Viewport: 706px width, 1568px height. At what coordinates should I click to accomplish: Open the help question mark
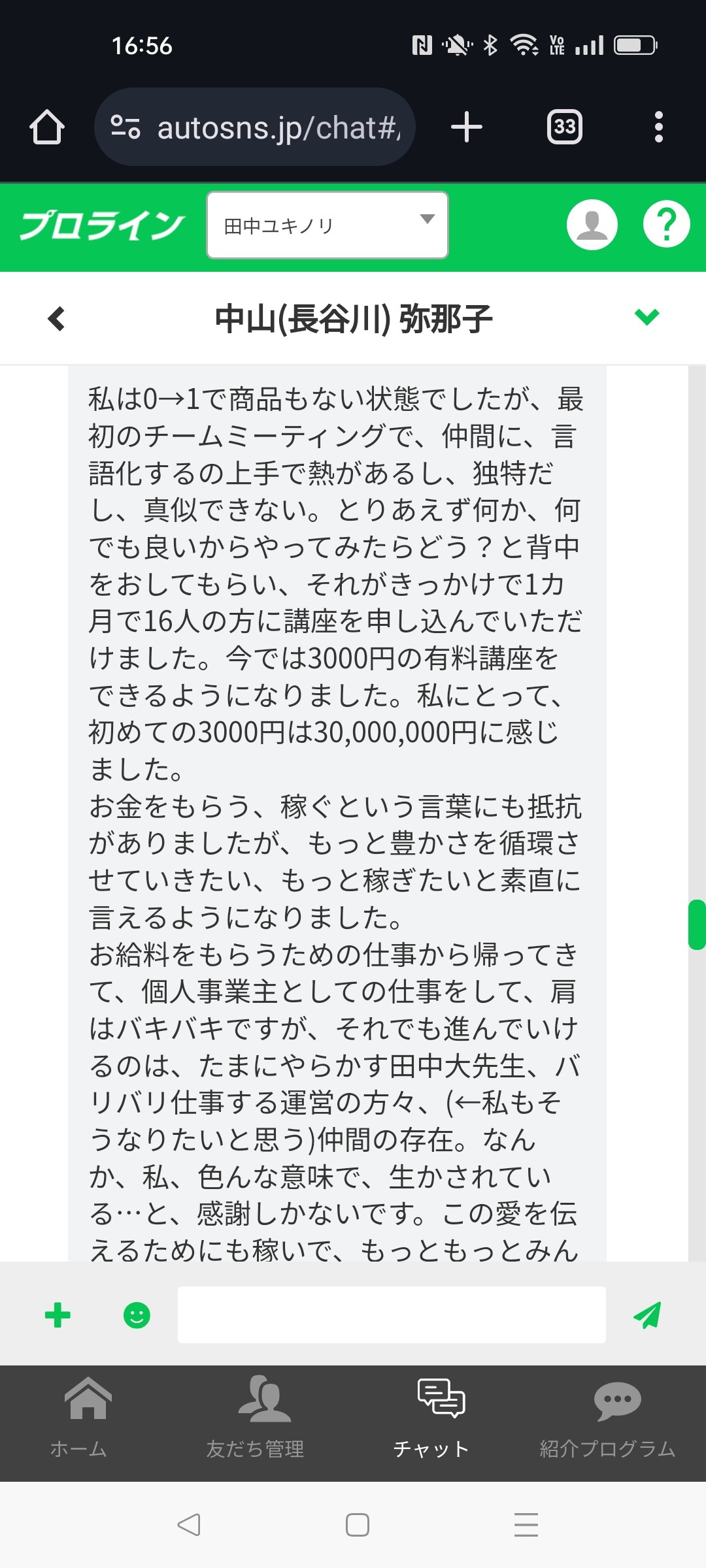[666, 225]
